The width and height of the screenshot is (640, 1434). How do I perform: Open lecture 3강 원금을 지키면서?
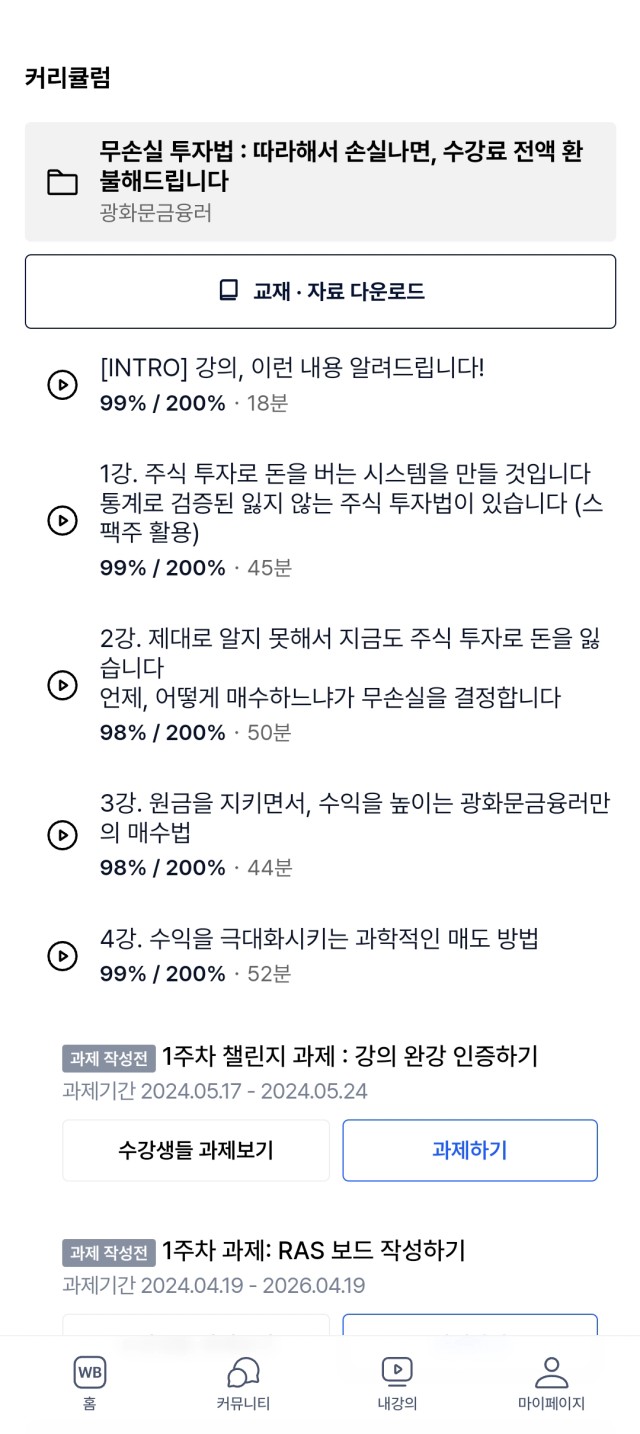tap(320, 834)
